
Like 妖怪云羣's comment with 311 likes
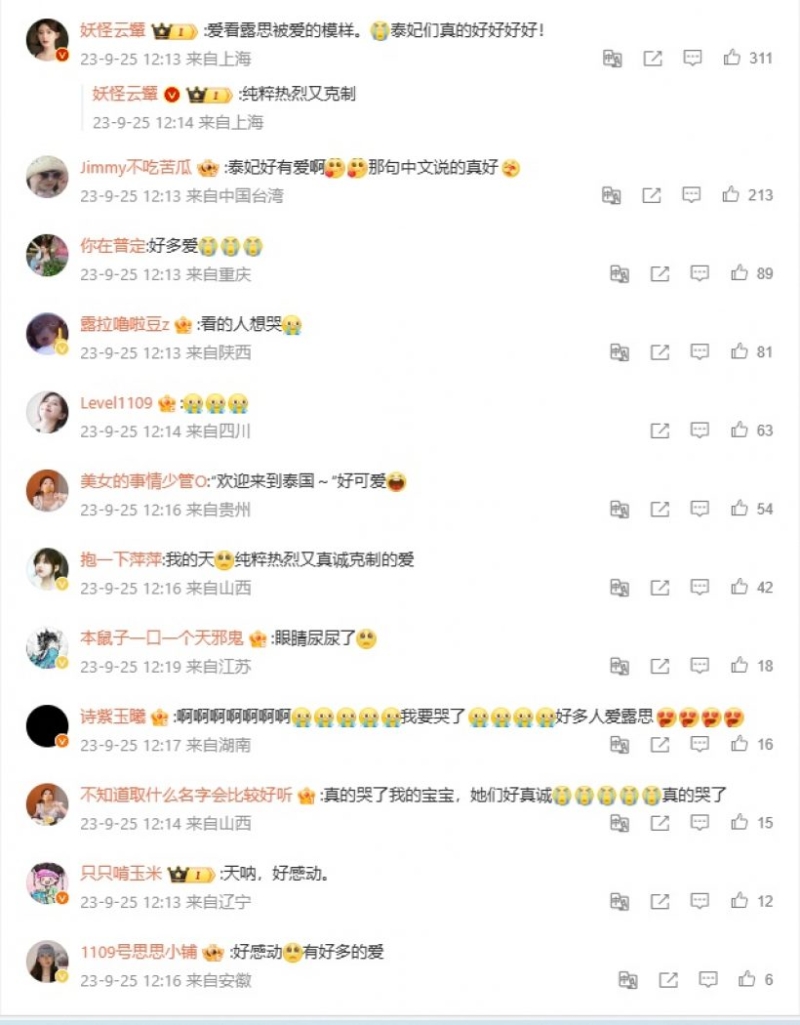[x=731, y=58]
